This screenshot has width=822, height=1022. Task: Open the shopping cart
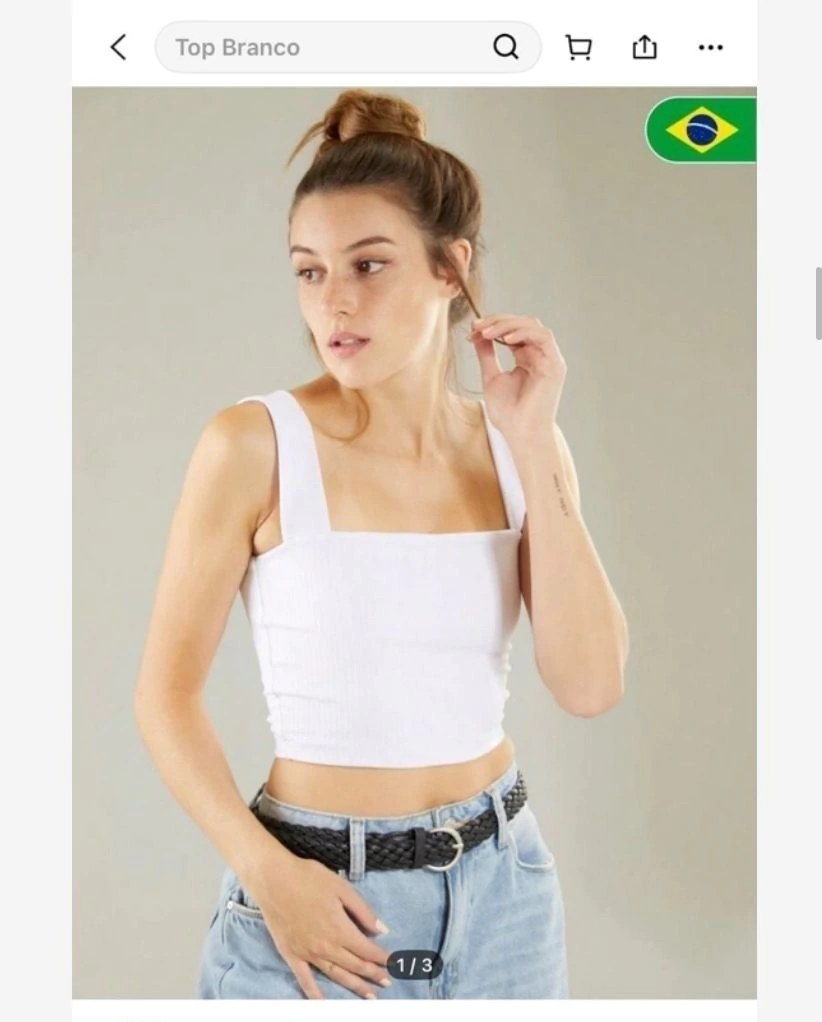point(578,47)
